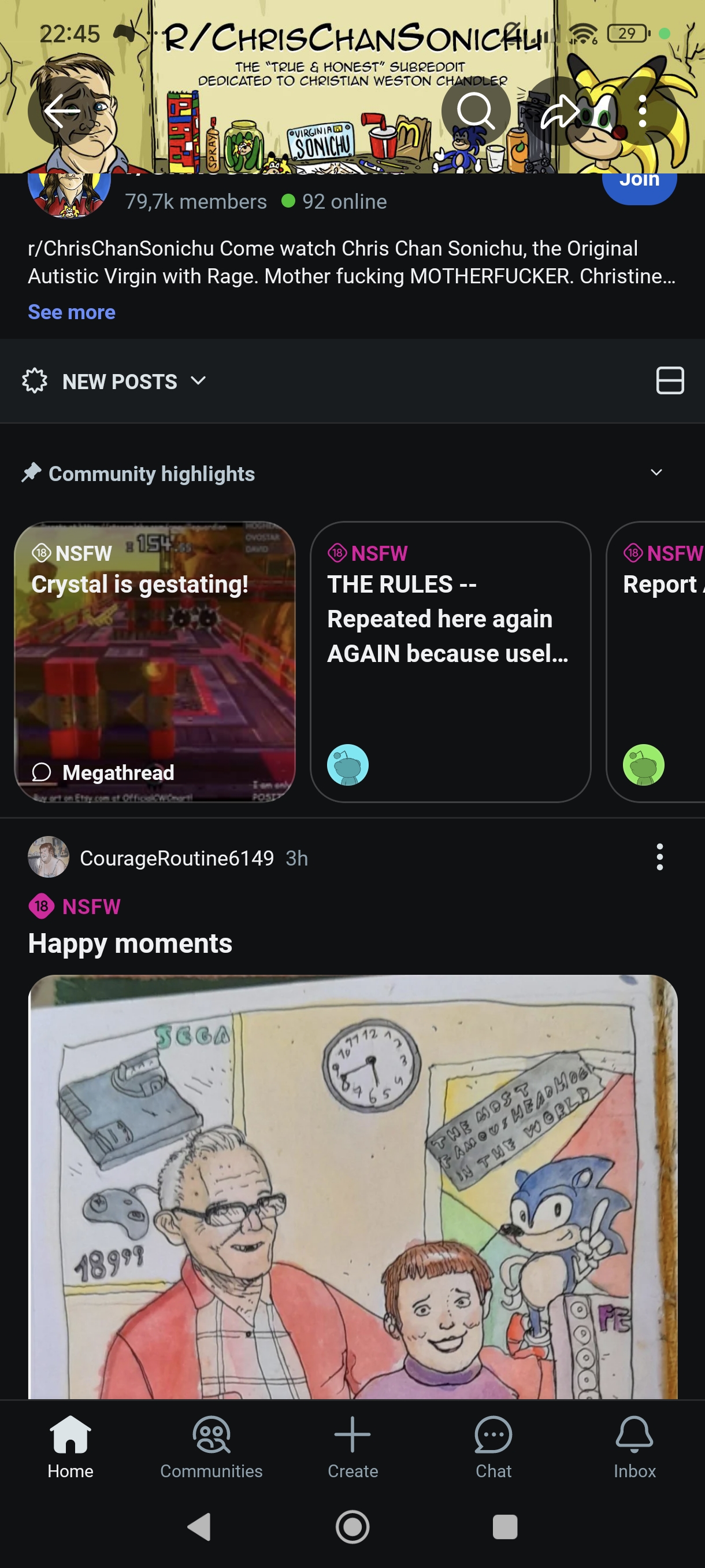Open THE RULES highlighted post
705x1568 pixels.
(450, 661)
